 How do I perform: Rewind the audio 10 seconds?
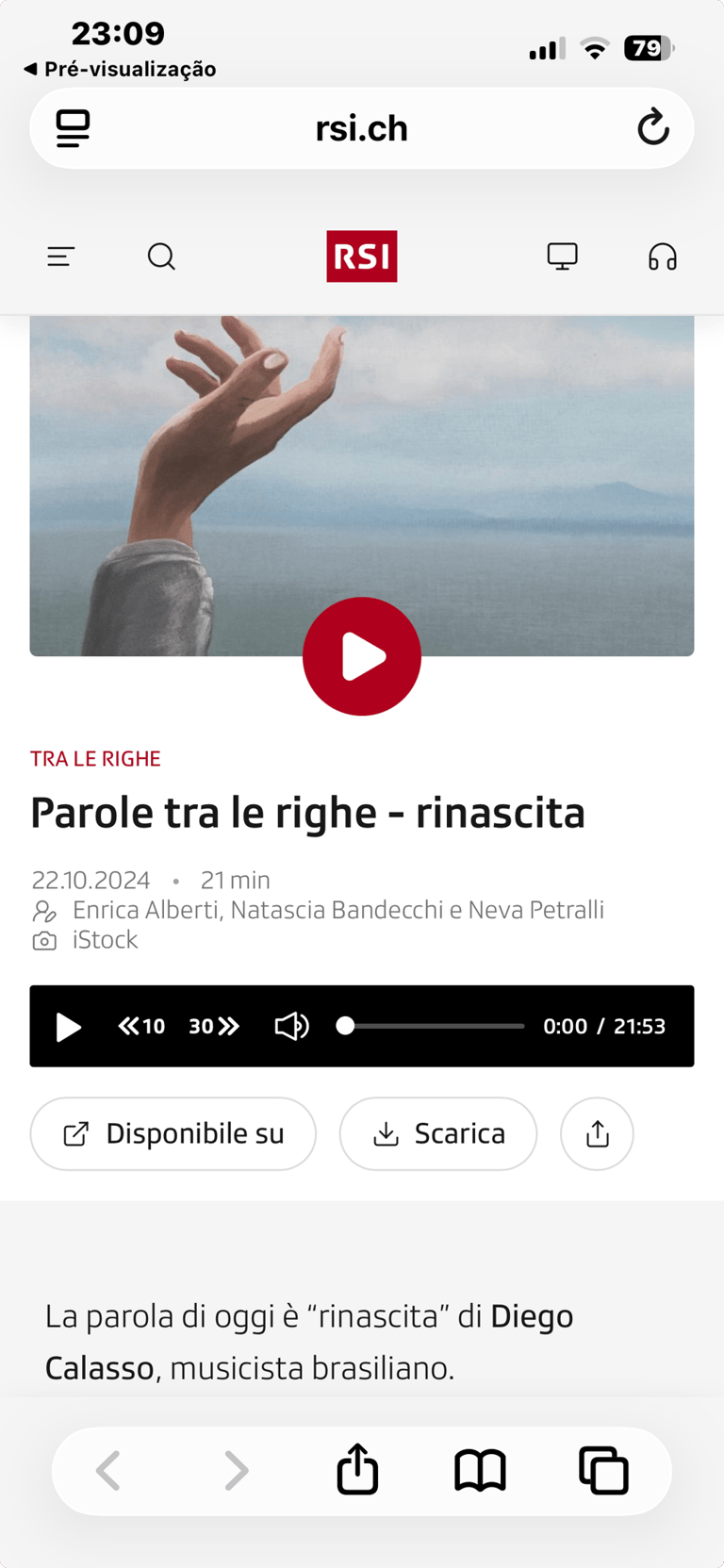(141, 1026)
